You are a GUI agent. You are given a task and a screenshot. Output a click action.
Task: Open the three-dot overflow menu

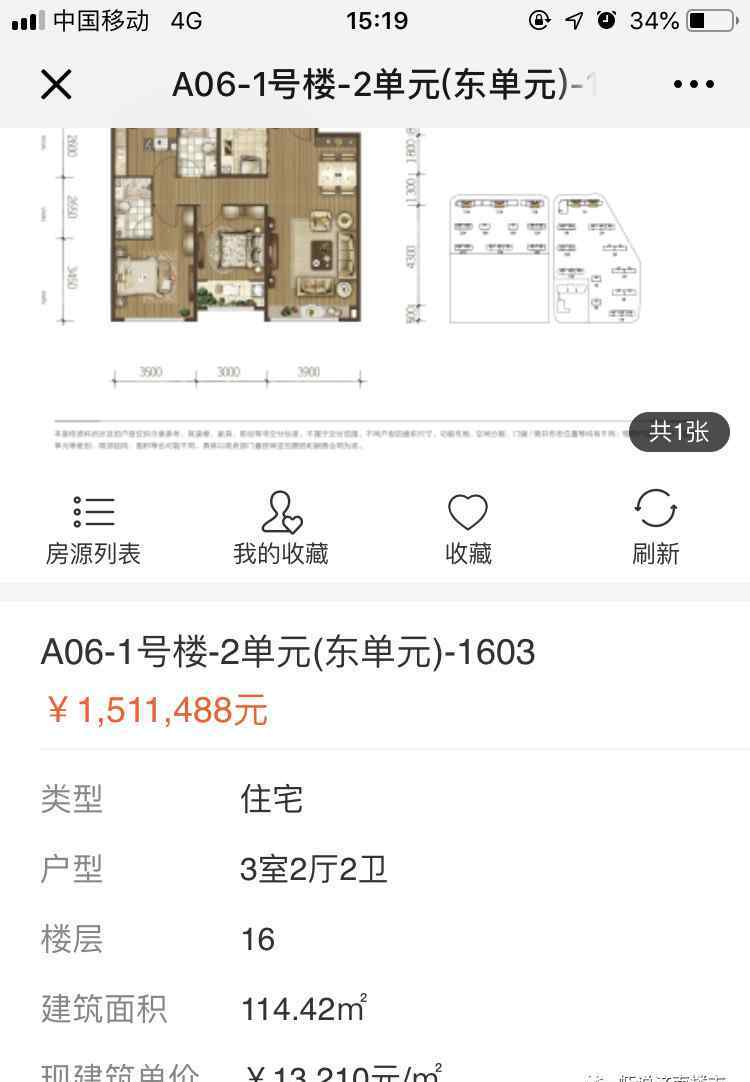tap(693, 85)
